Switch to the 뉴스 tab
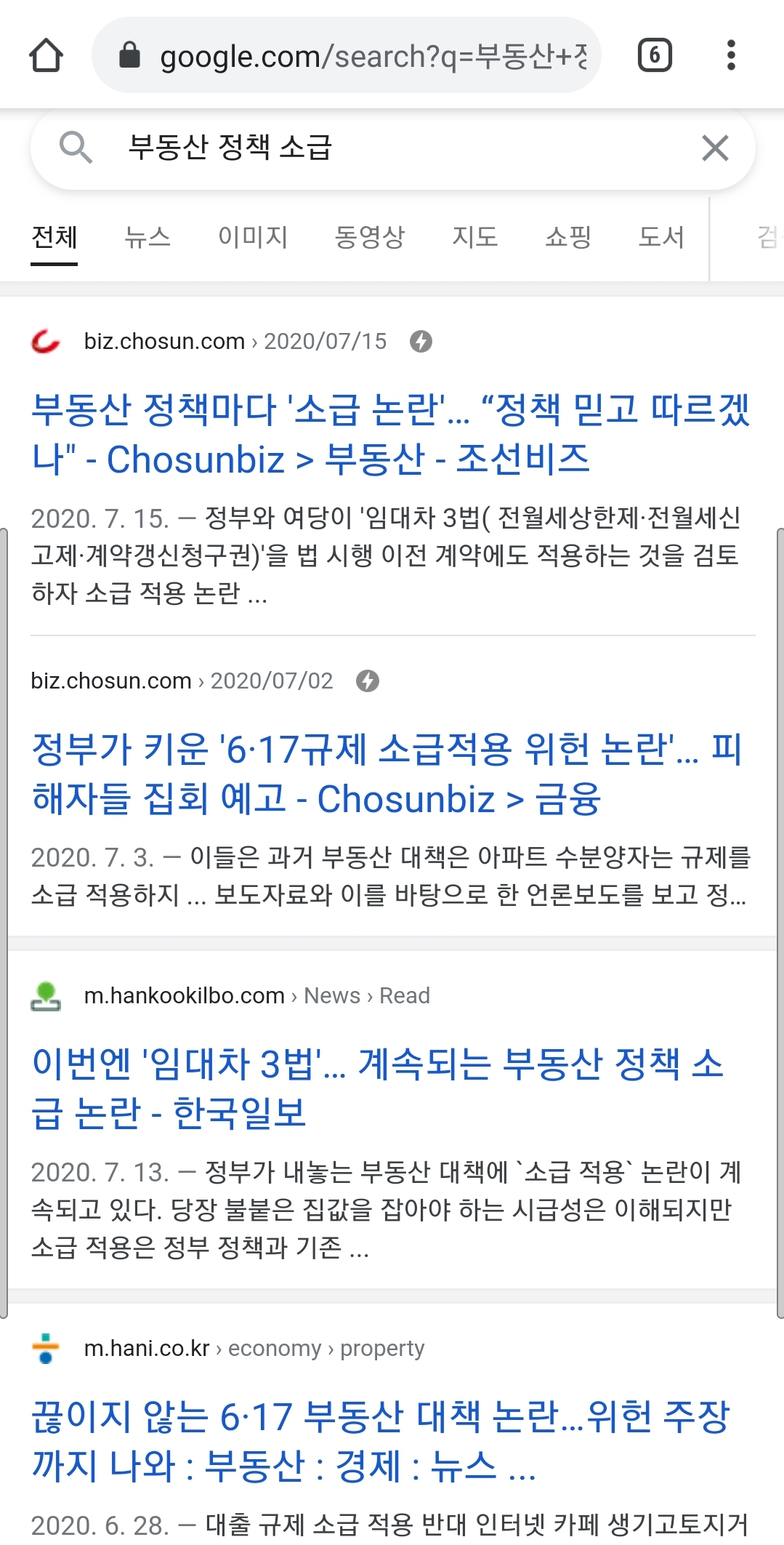The image size is (784, 1545). pos(147,237)
